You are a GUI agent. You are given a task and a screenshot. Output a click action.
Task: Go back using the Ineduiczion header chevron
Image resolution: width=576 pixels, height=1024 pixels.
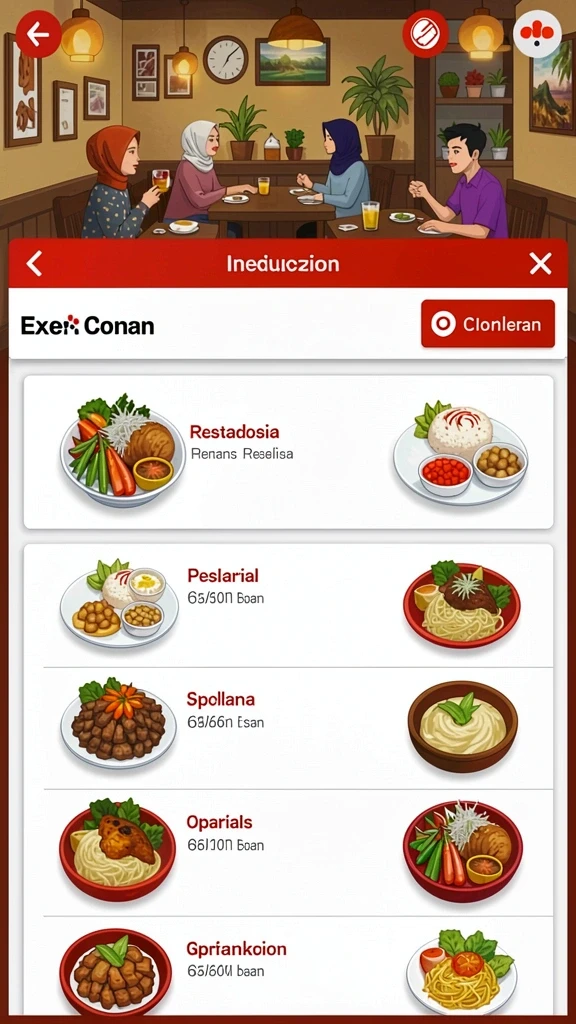(34, 264)
